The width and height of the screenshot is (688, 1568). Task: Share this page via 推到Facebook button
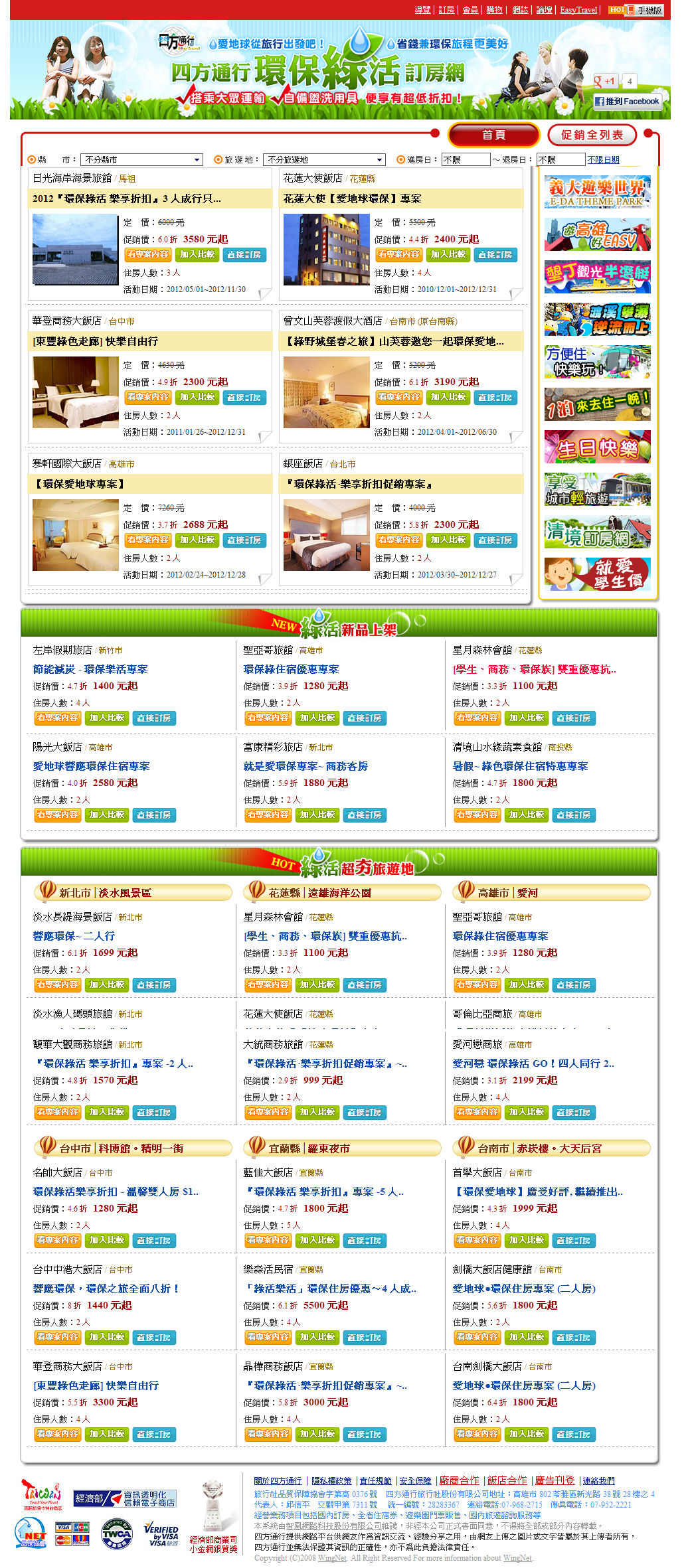click(x=627, y=102)
